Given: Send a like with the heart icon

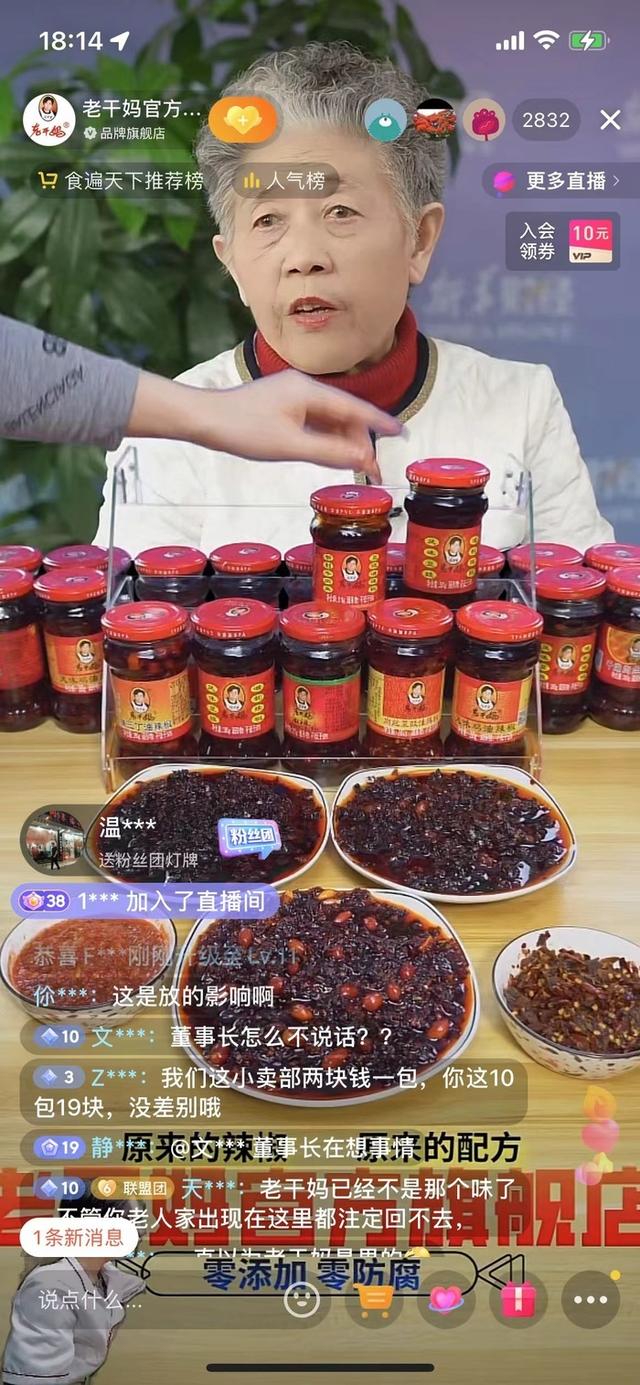Looking at the screenshot, I should coord(446,1299).
